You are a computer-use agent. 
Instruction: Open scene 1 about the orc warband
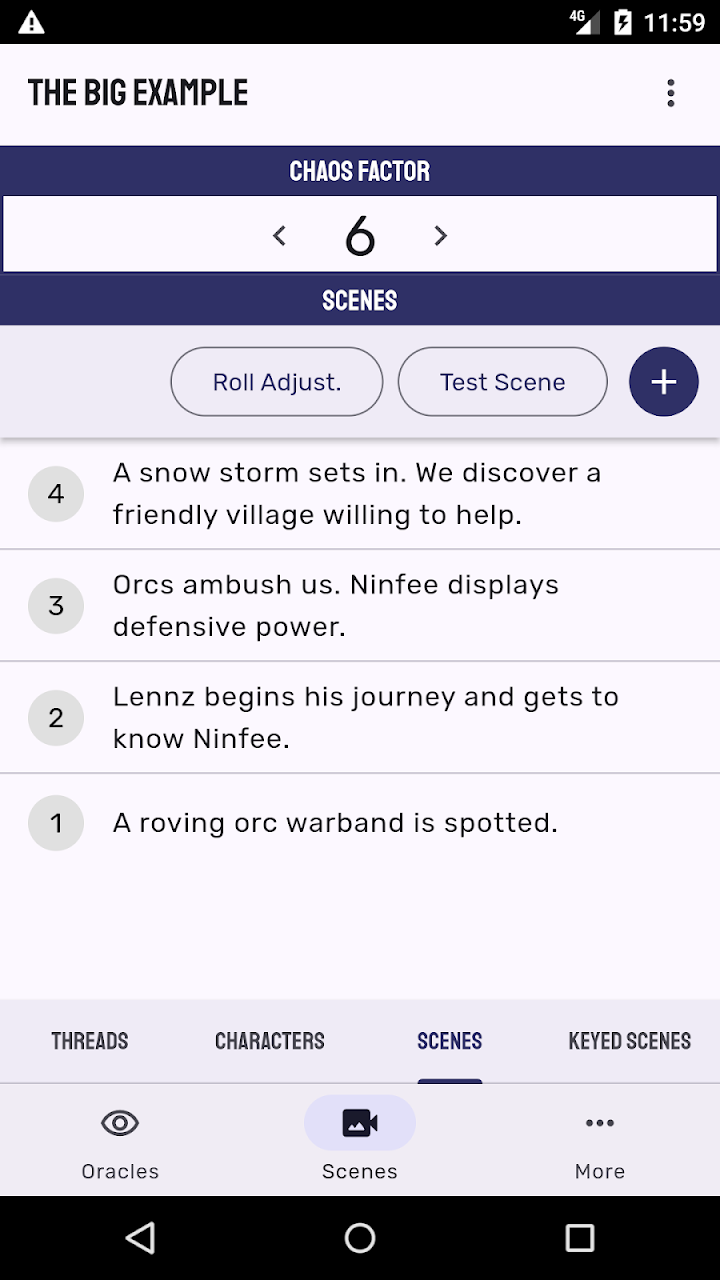pos(360,823)
